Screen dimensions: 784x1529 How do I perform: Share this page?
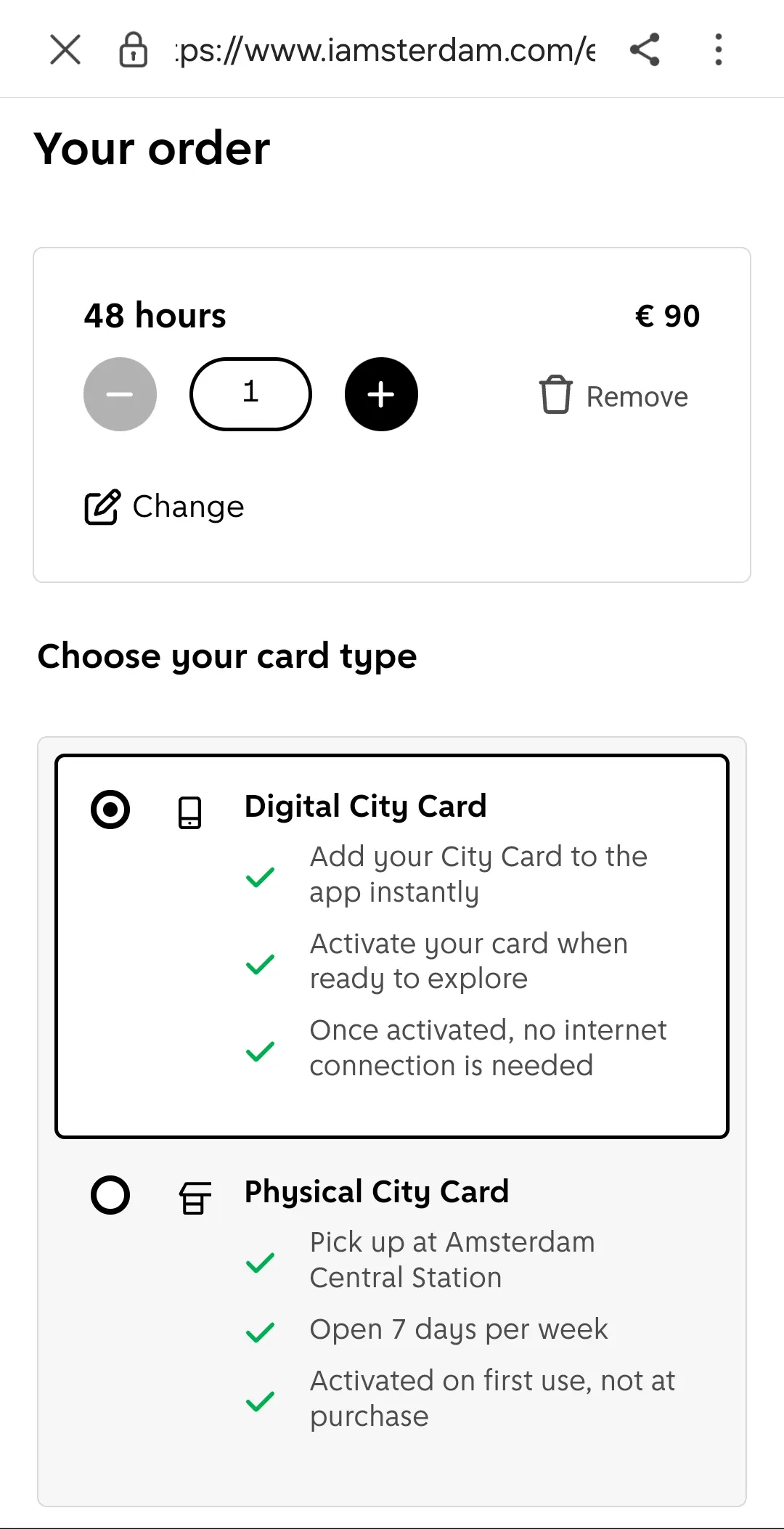point(645,50)
